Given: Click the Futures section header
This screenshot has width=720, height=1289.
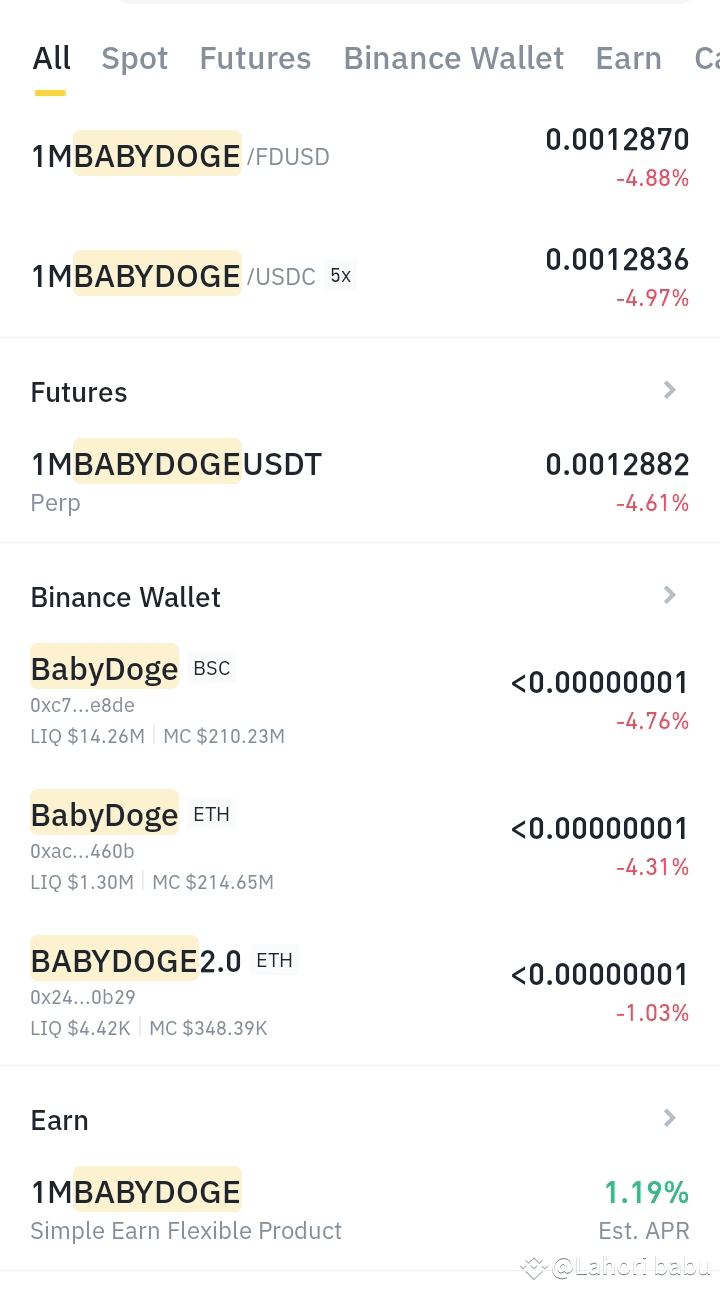Looking at the screenshot, I should pyautogui.click(x=78, y=392).
